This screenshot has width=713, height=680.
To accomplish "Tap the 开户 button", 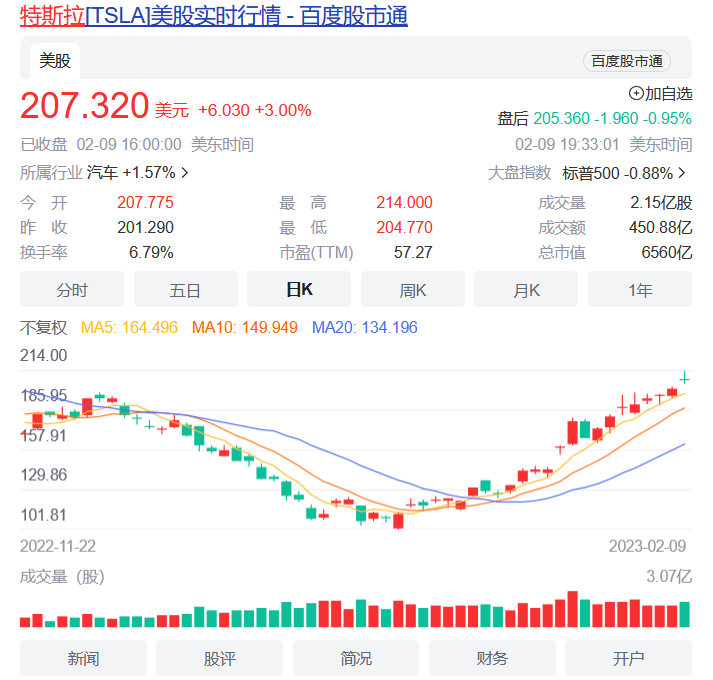I will [629, 658].
